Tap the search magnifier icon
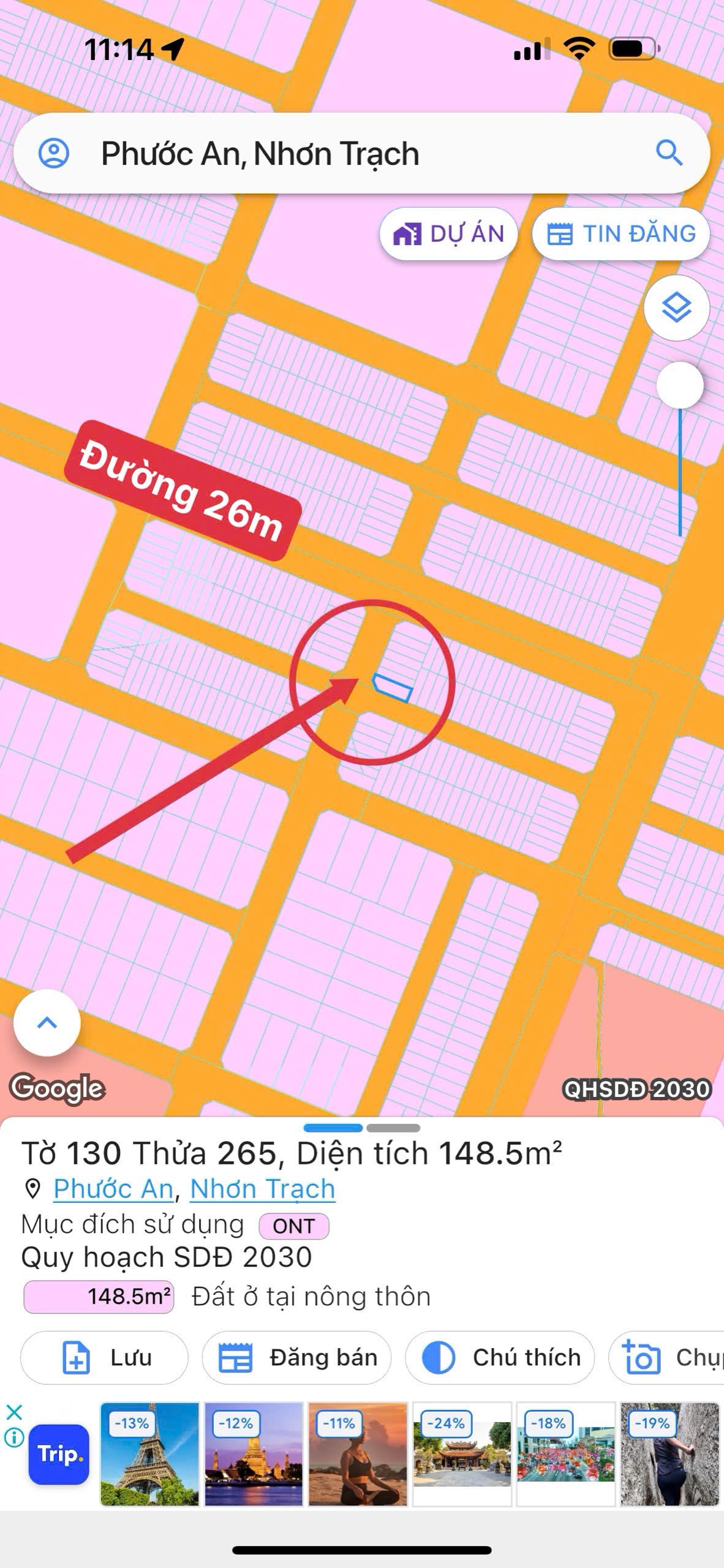Viewport: 724px width, 1568px height. (x=669, y=153)
